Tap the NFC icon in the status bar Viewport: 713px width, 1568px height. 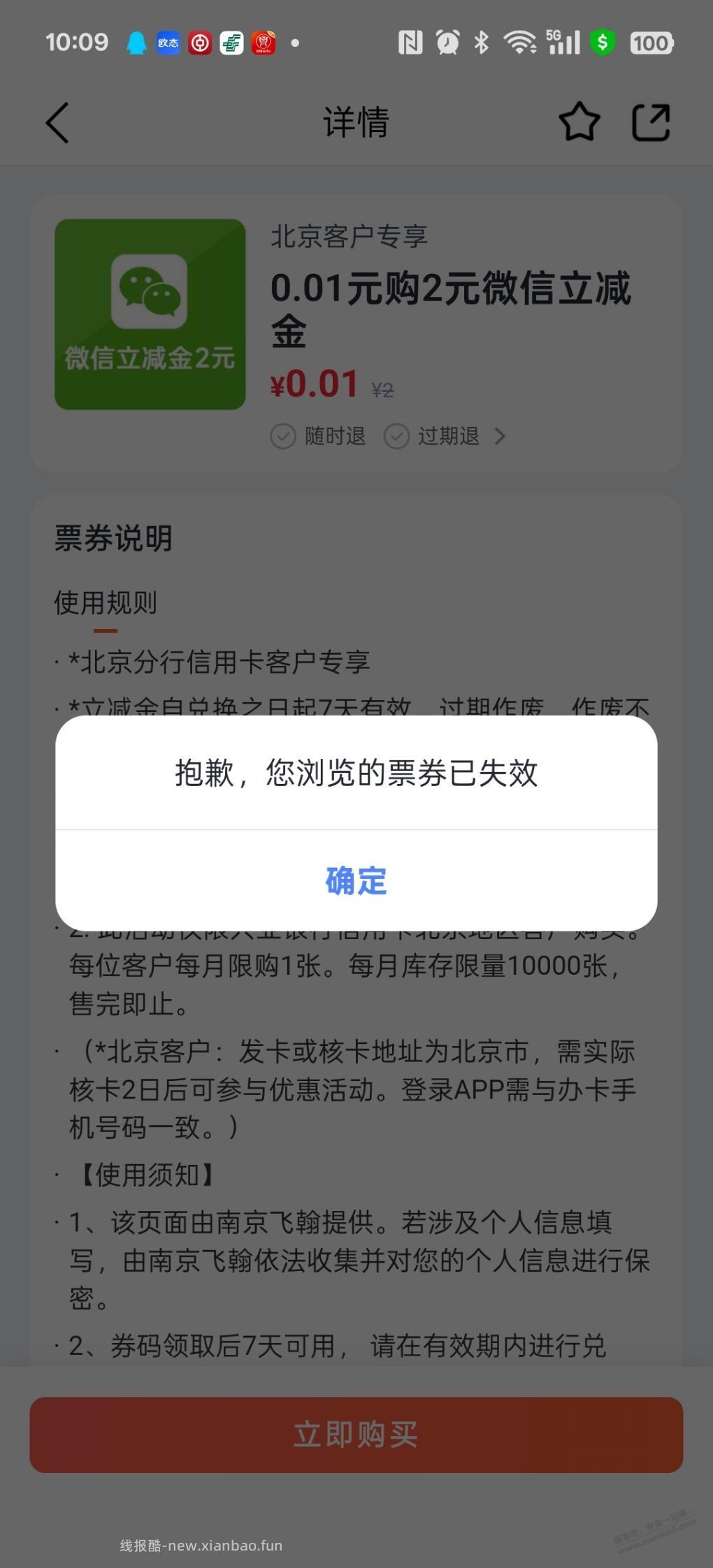coord(411,42)
